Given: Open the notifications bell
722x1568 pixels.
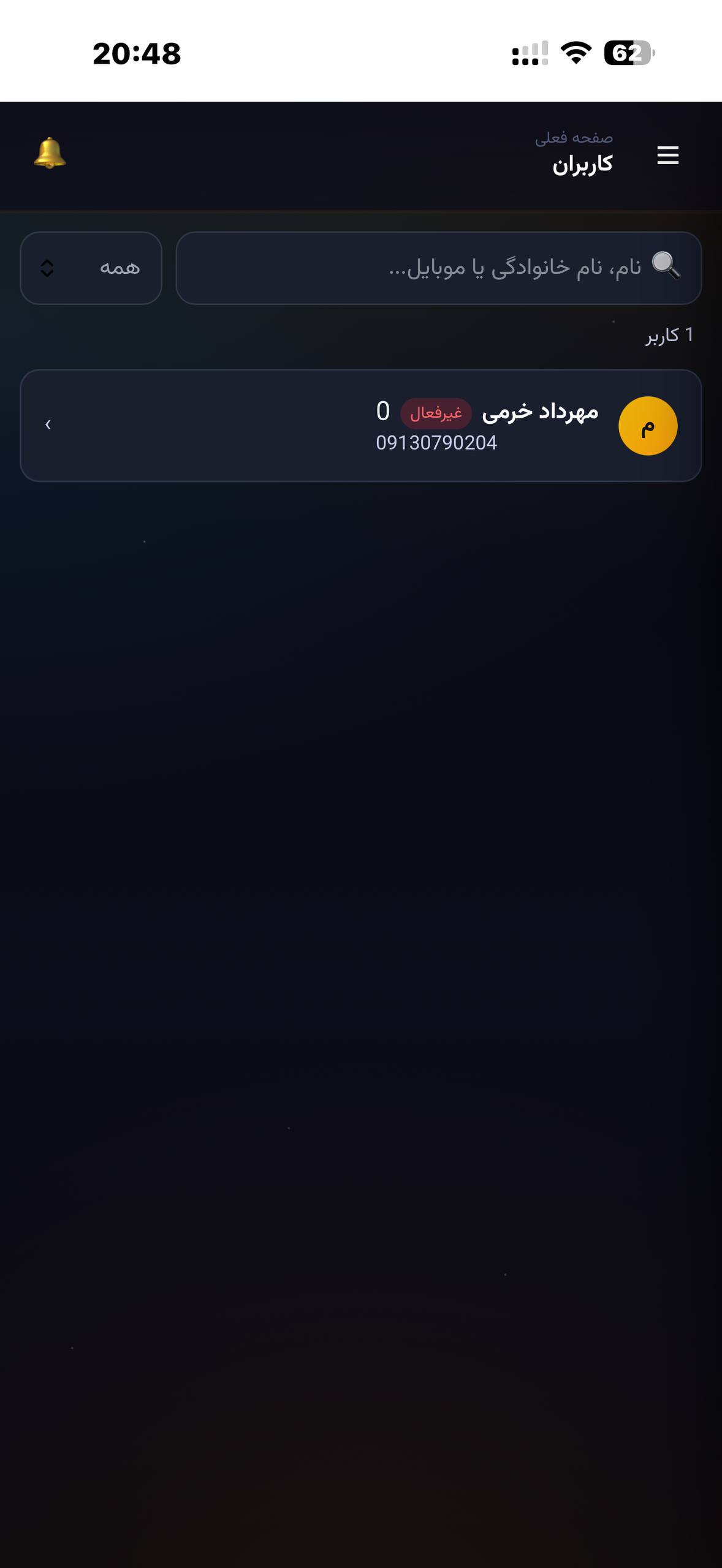Looking at the screenshot, I should pos(50,153).
